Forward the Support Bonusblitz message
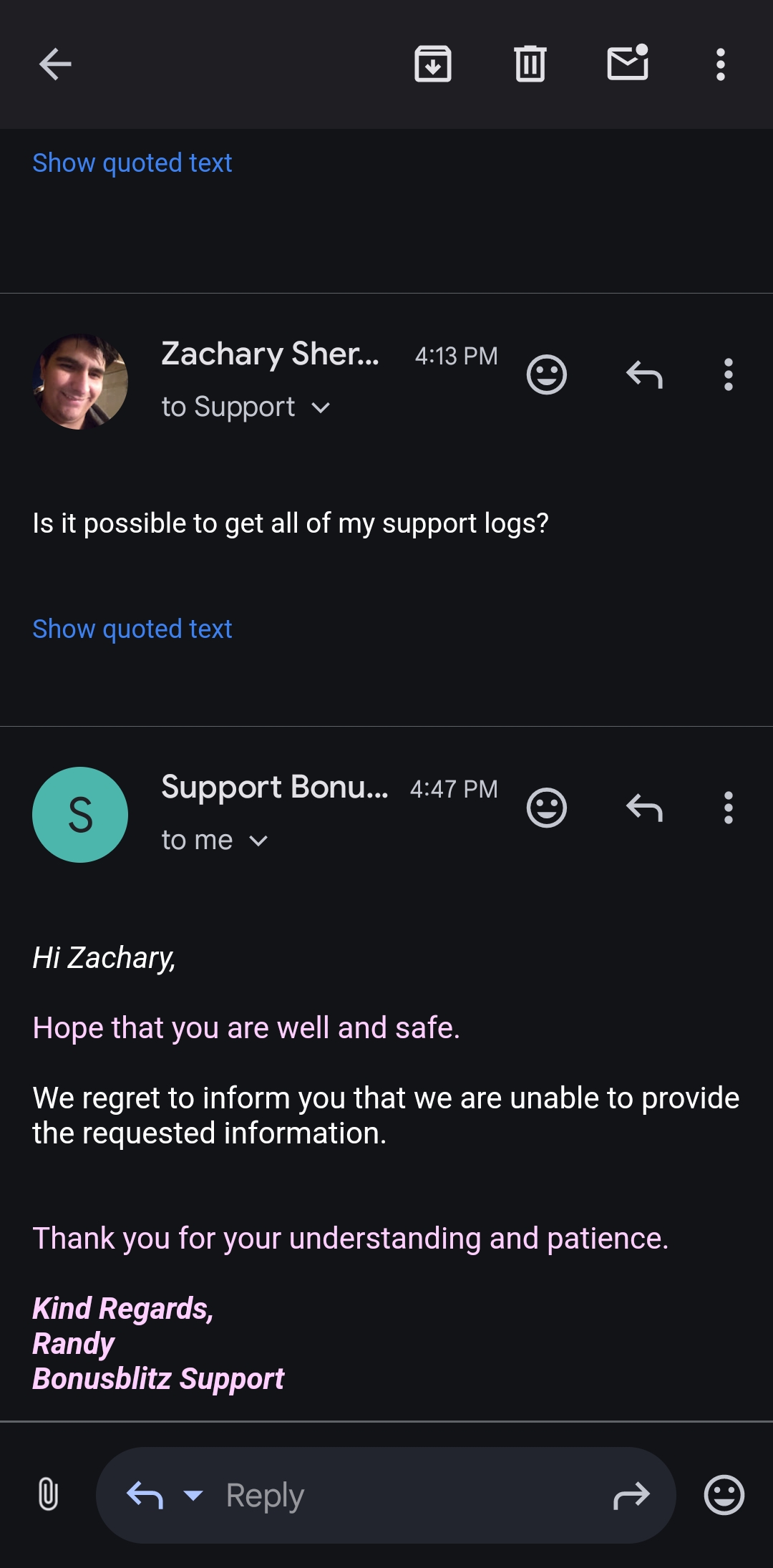Viewport: 773px width, 1568px height. [633, 1495]
